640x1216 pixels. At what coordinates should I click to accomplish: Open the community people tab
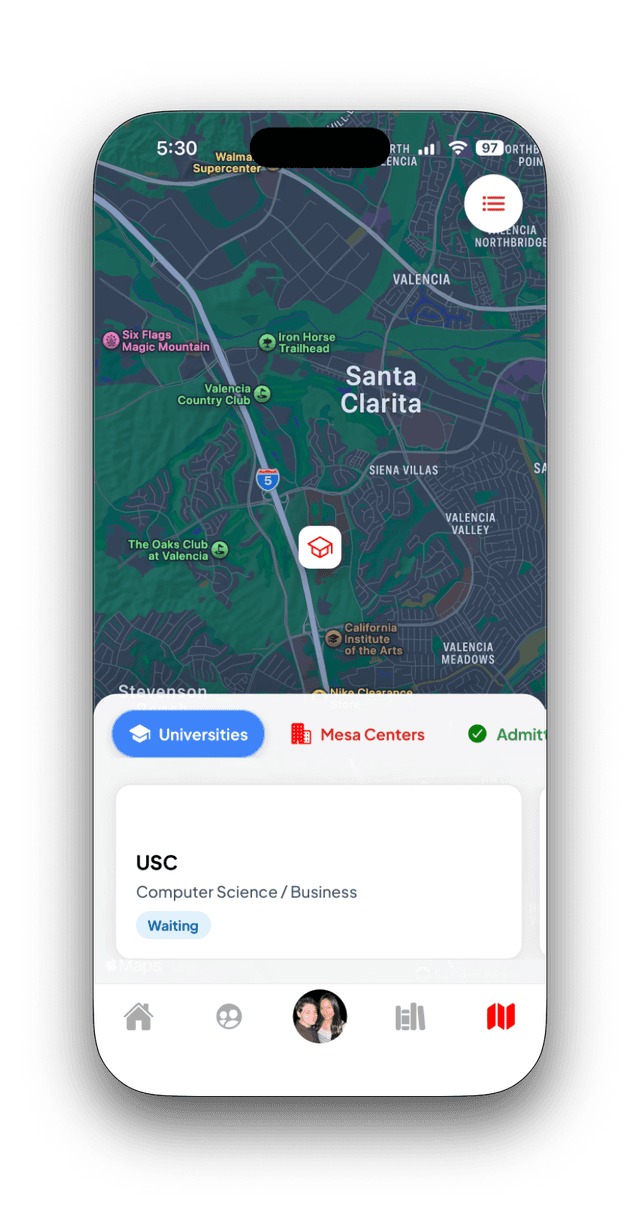pos(229,1017)
